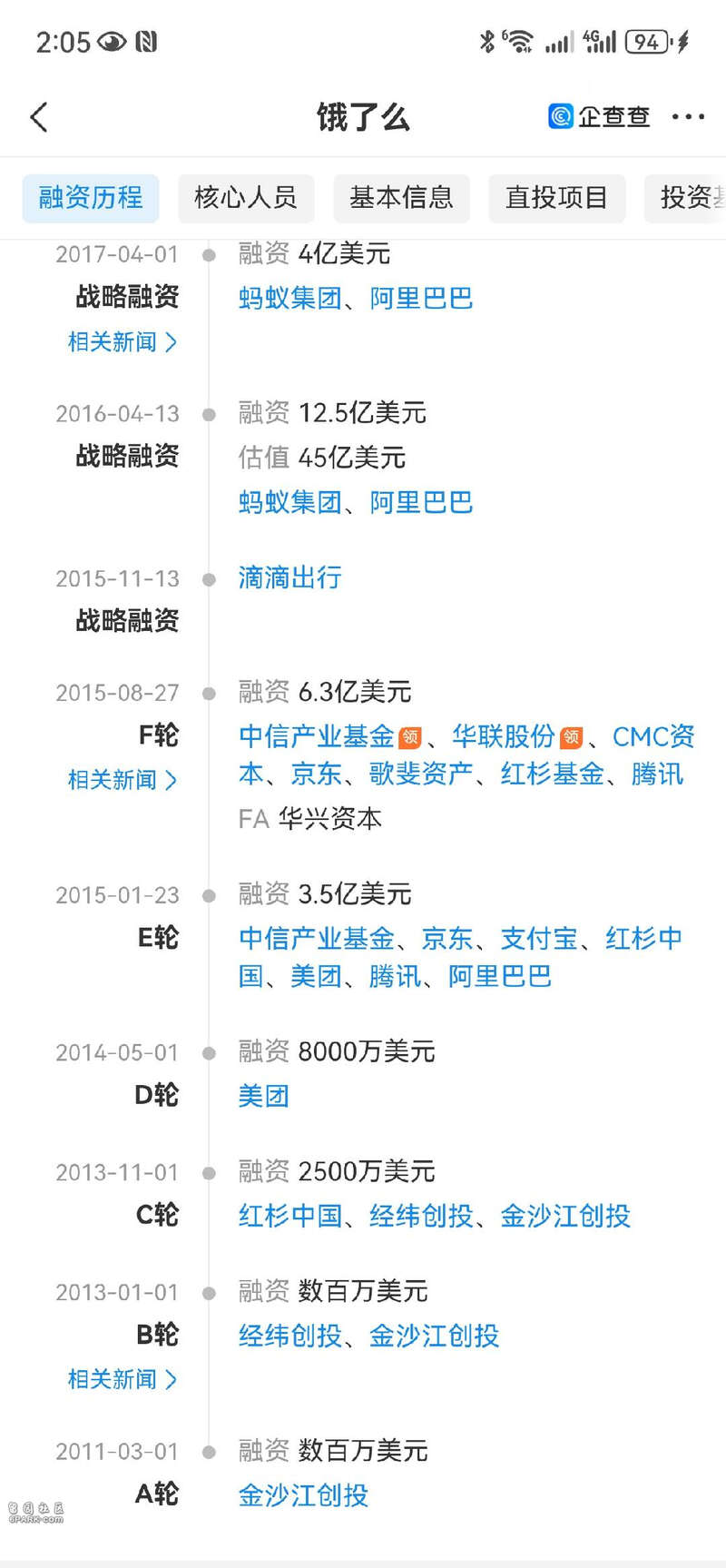
Task: Open the three-dot overflow menu
Action: (x=688, y=117)
